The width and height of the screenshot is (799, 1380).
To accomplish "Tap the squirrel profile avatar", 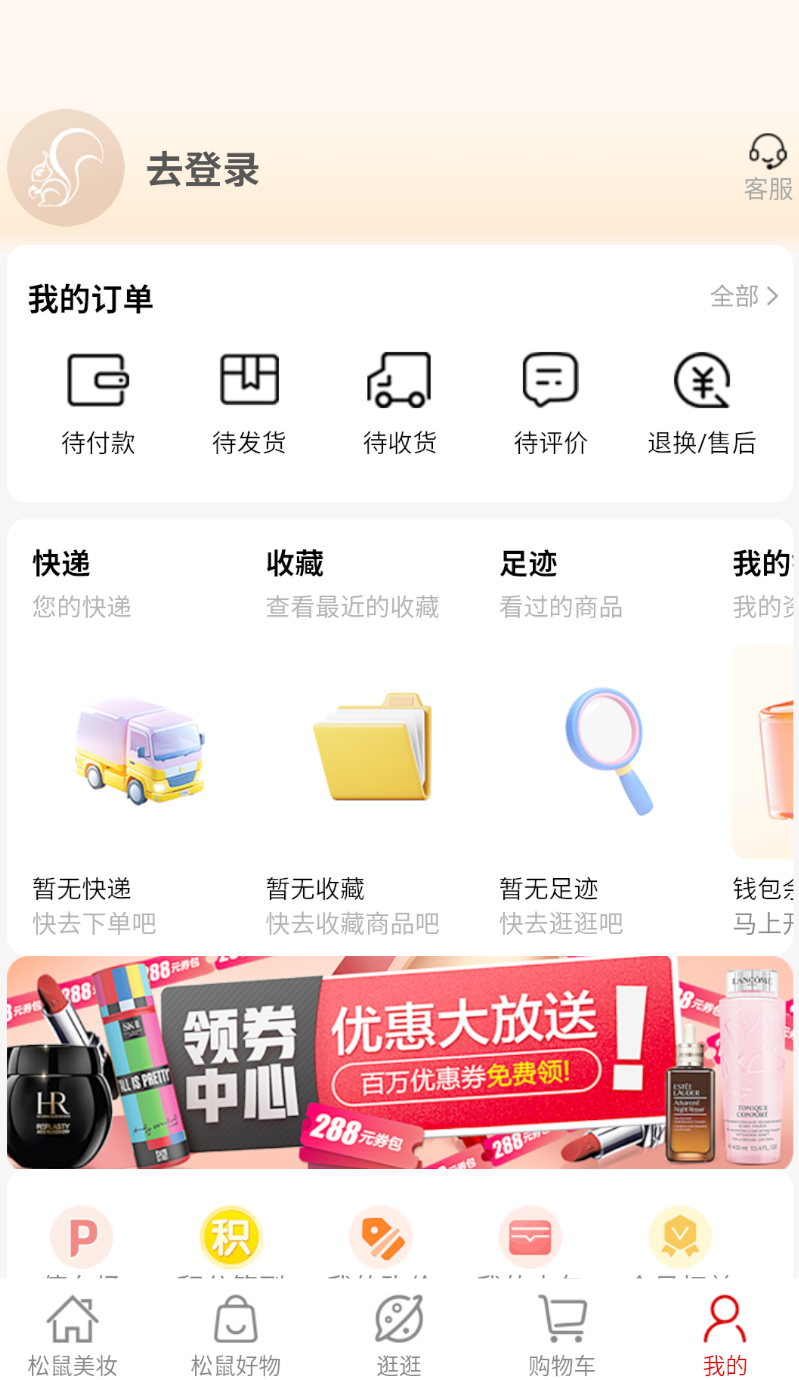I will 66,168.
